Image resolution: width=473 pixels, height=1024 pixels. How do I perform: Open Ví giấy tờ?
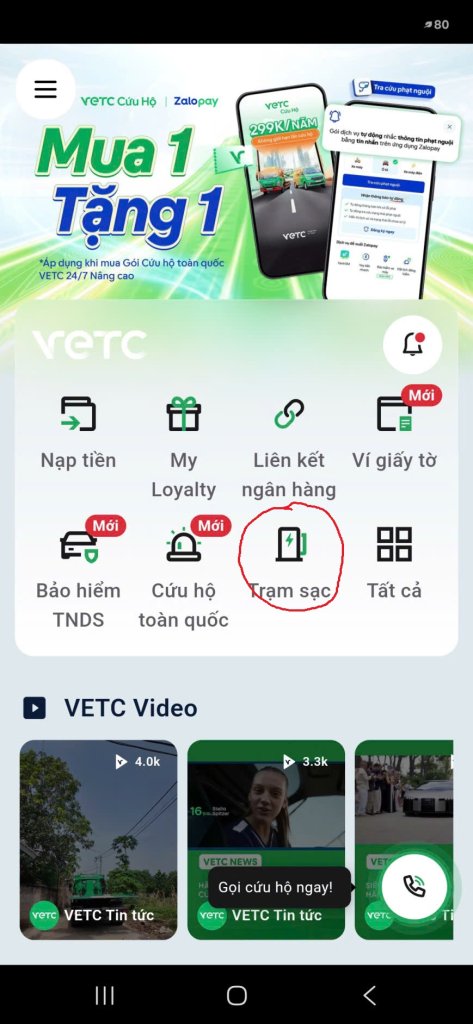tap(394, 433)
